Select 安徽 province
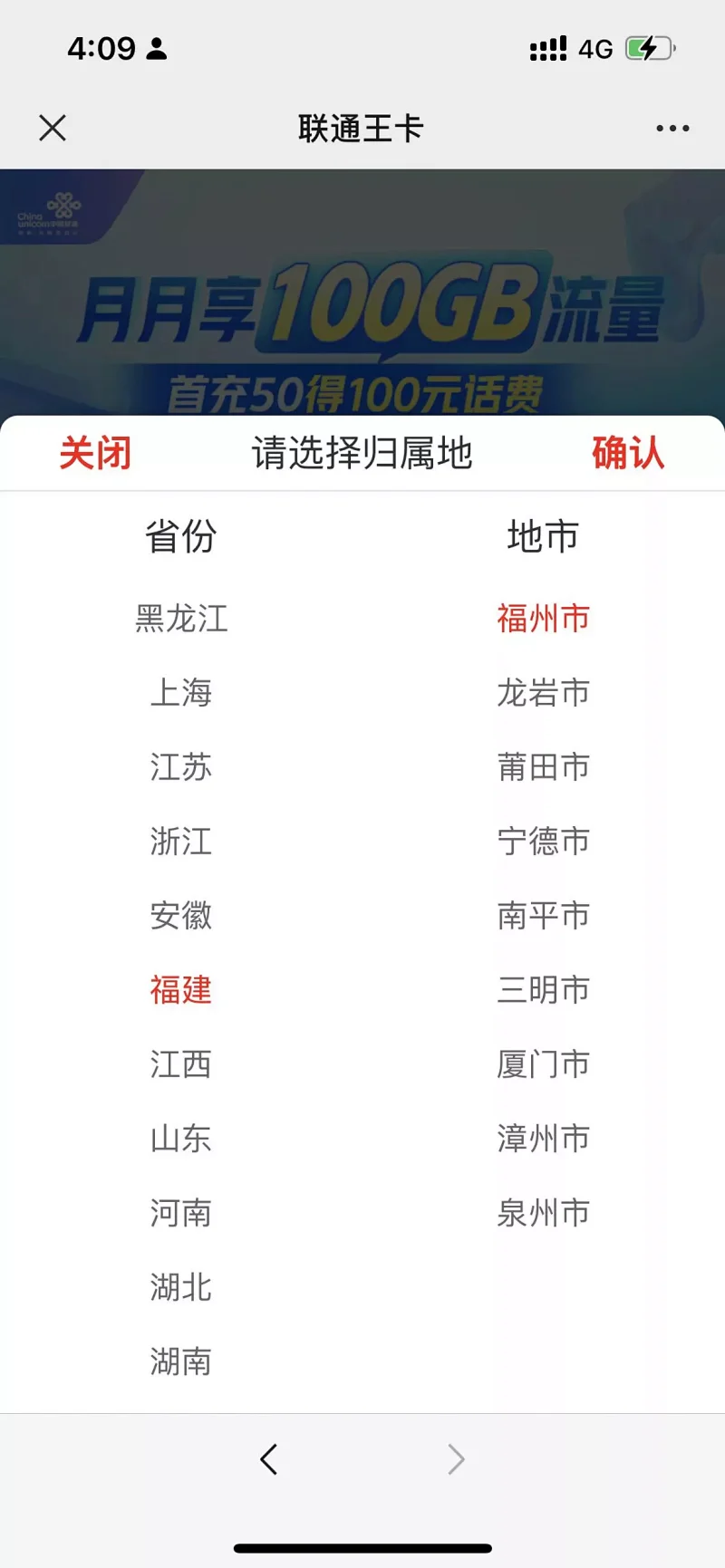 pyautogui.click(x=181, y=916)
